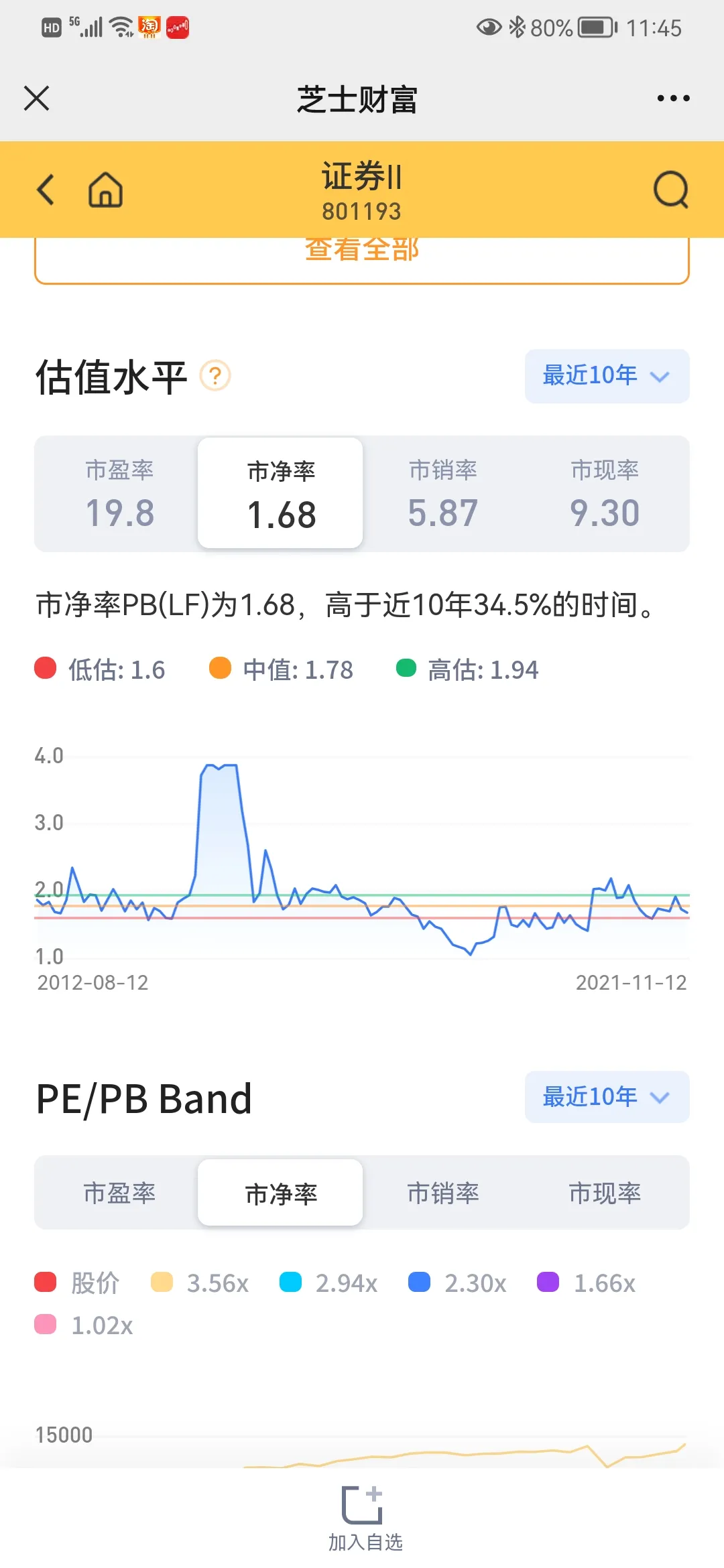
Task: Select 市盈率 tab in PE/PB Band
Action: tap(120, 1193)
